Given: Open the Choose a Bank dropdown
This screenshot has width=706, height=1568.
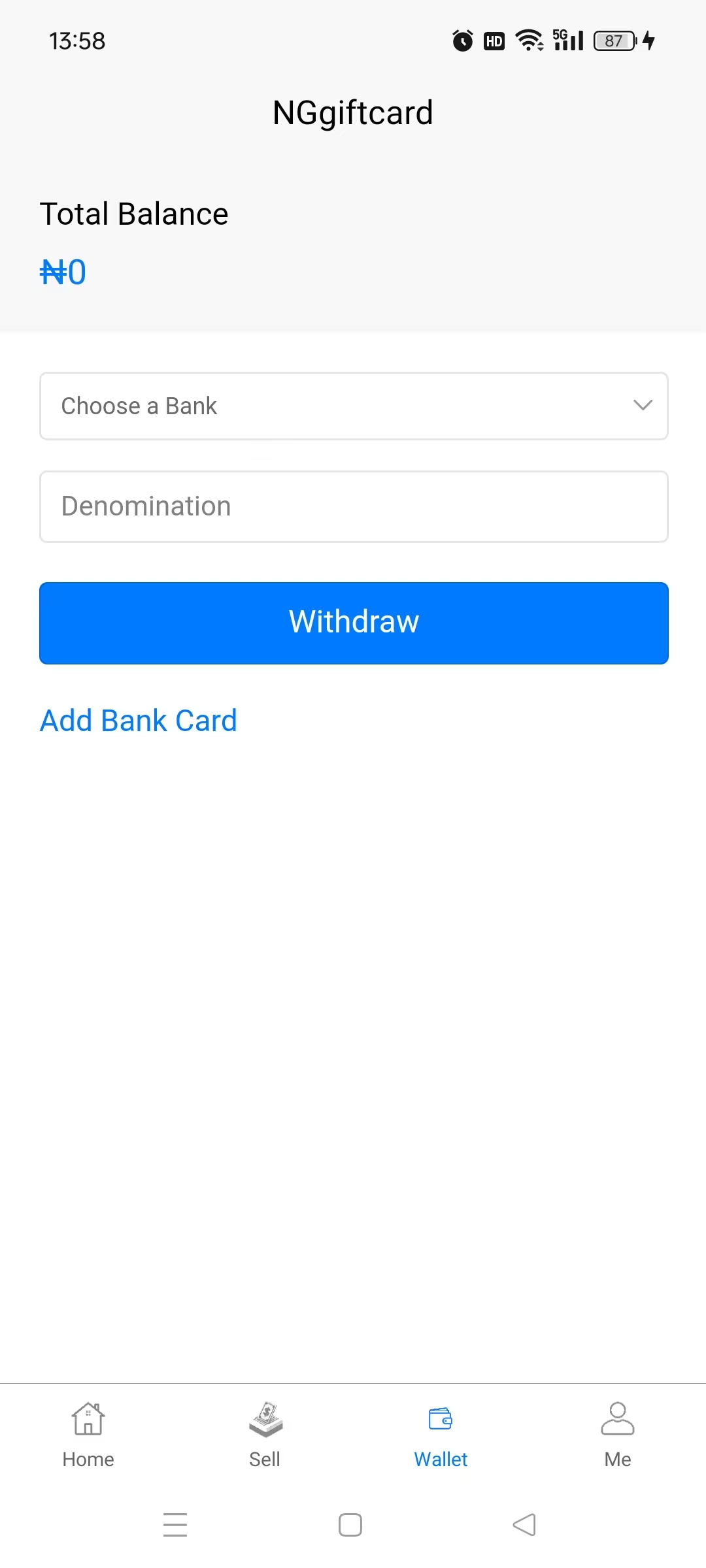Looking at the screenshot, I should (x=354, y=406).
